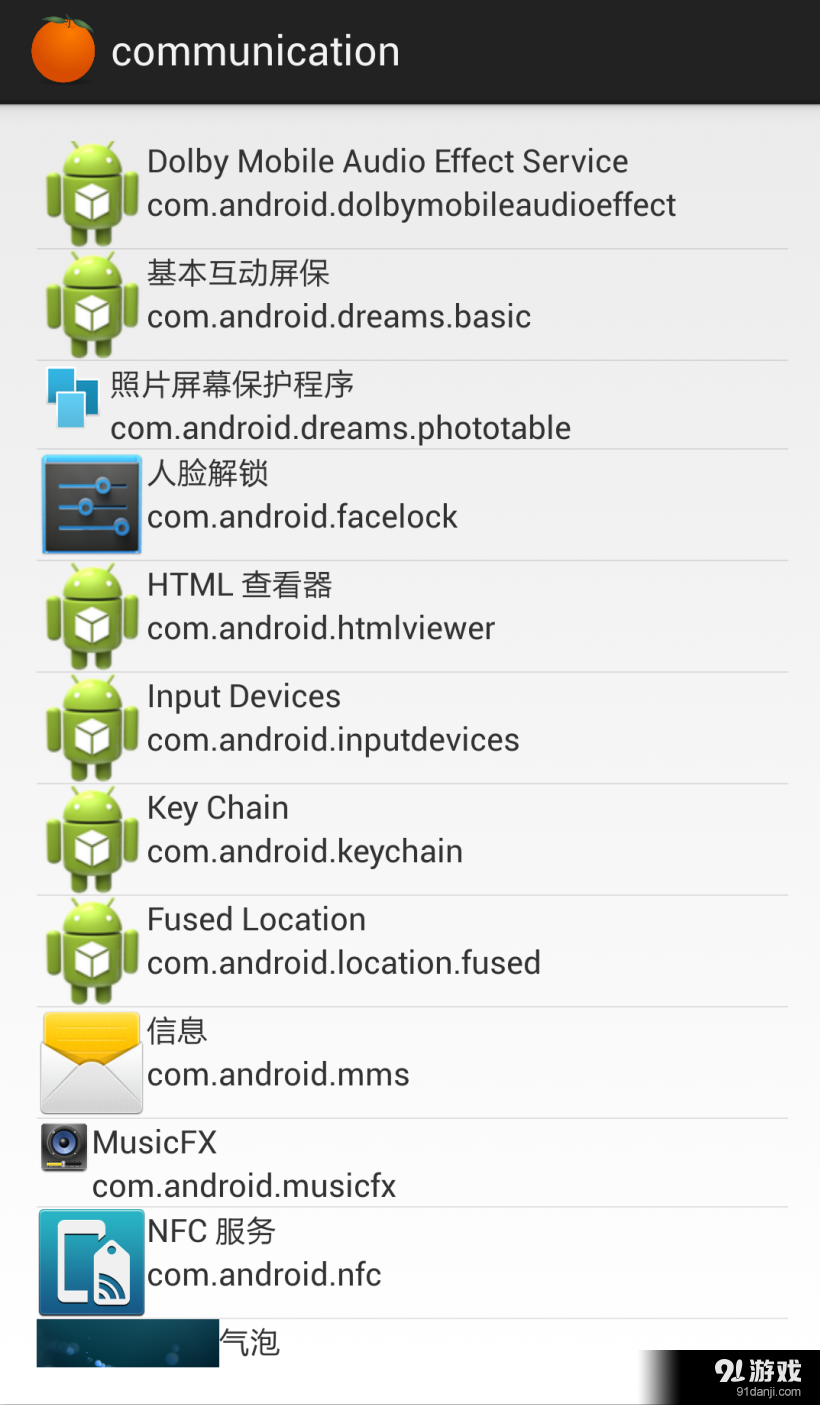
Task: Click the 信息 messaging envelope icon
Action: tap(90, 1062)
